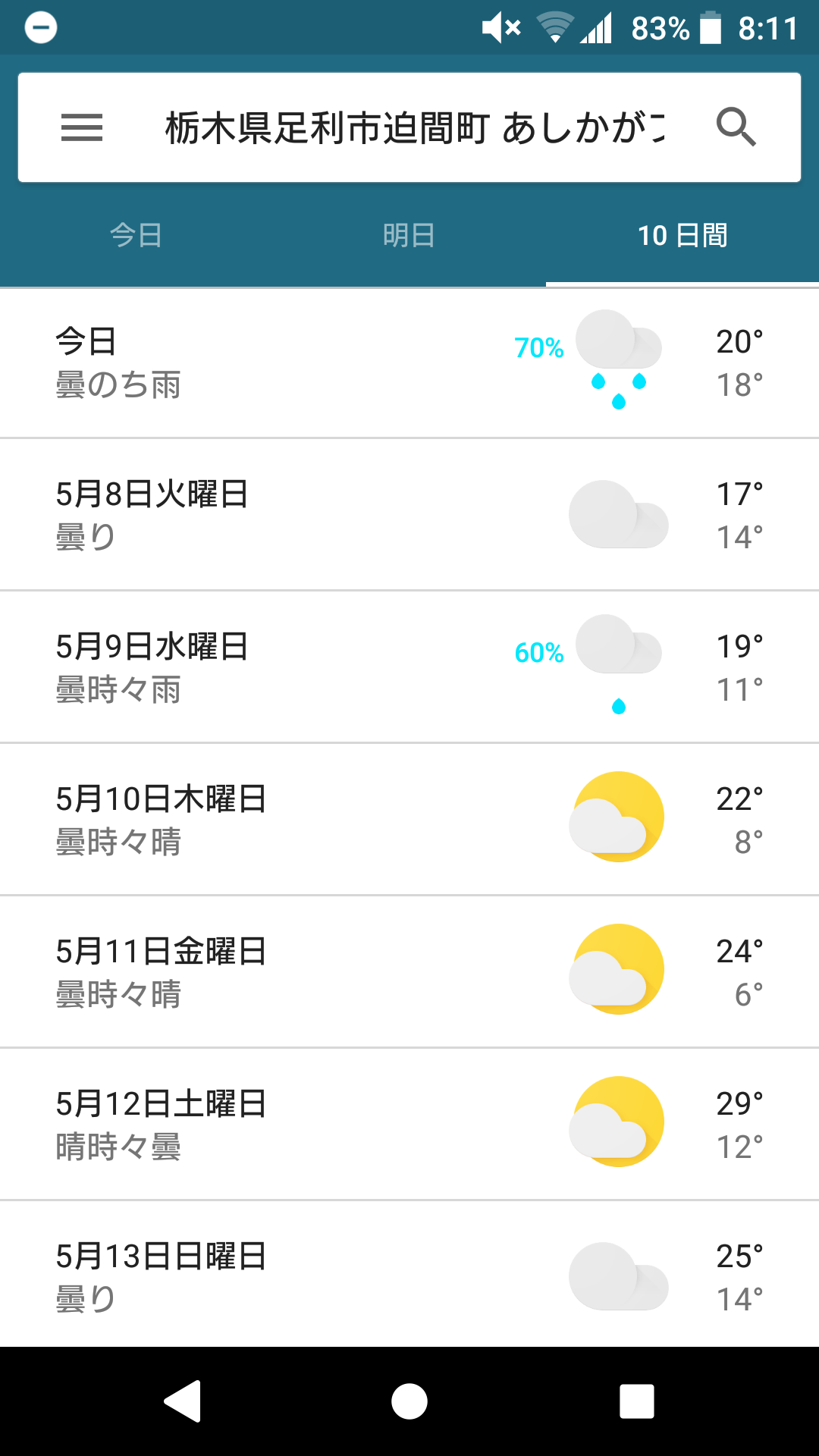
Task: Select the rain drop icon for 5月9日水曜日
Action: click(x=618, y=704)
